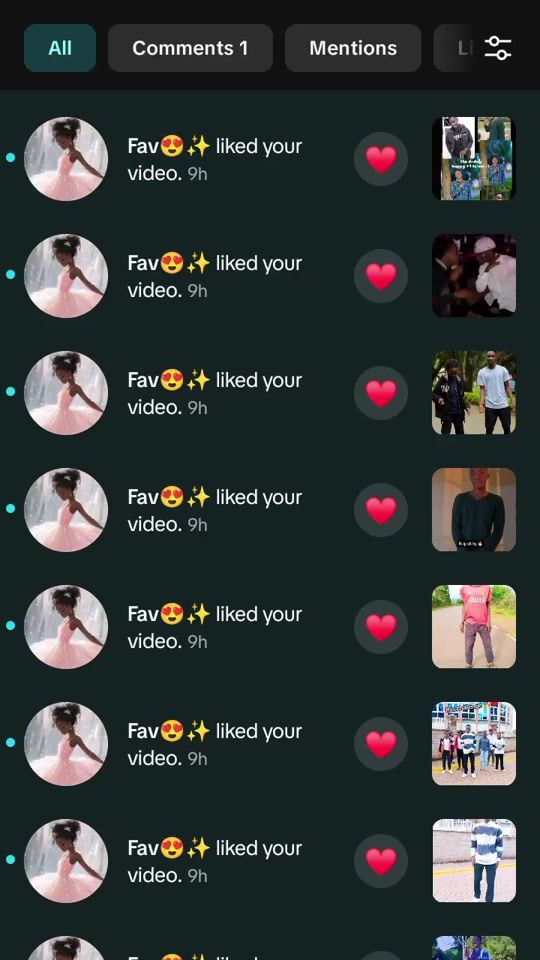Open the liked video showing man in white cap
Screen dimensions: 540x960
tap(474, 276)
